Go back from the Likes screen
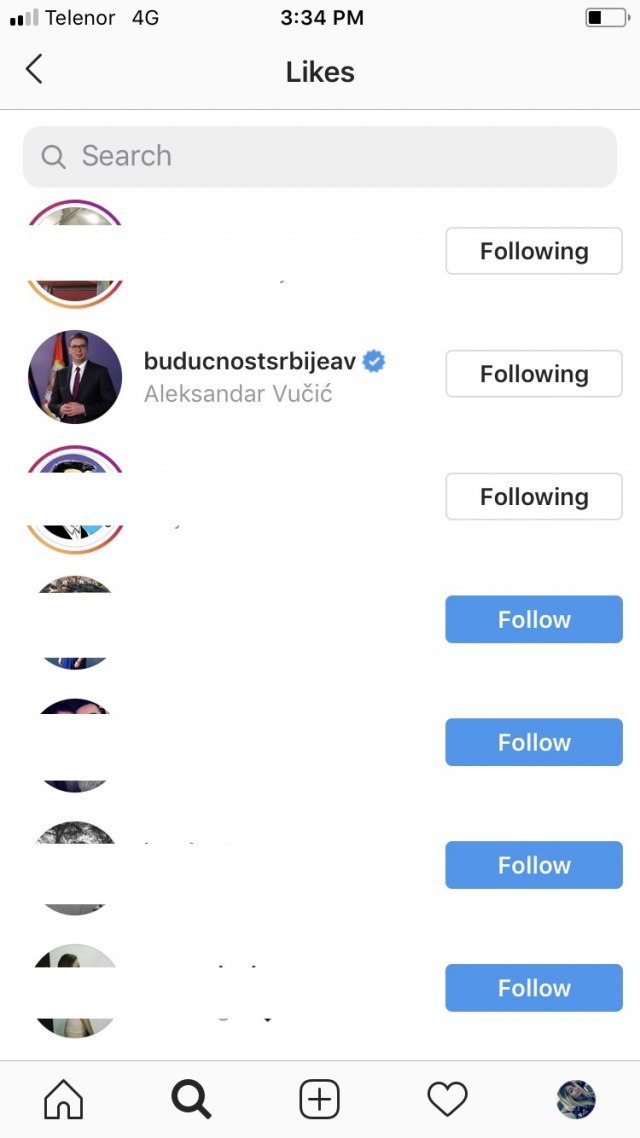The height and width of the screenshot is (1138, 640). (x=34, y=70)
